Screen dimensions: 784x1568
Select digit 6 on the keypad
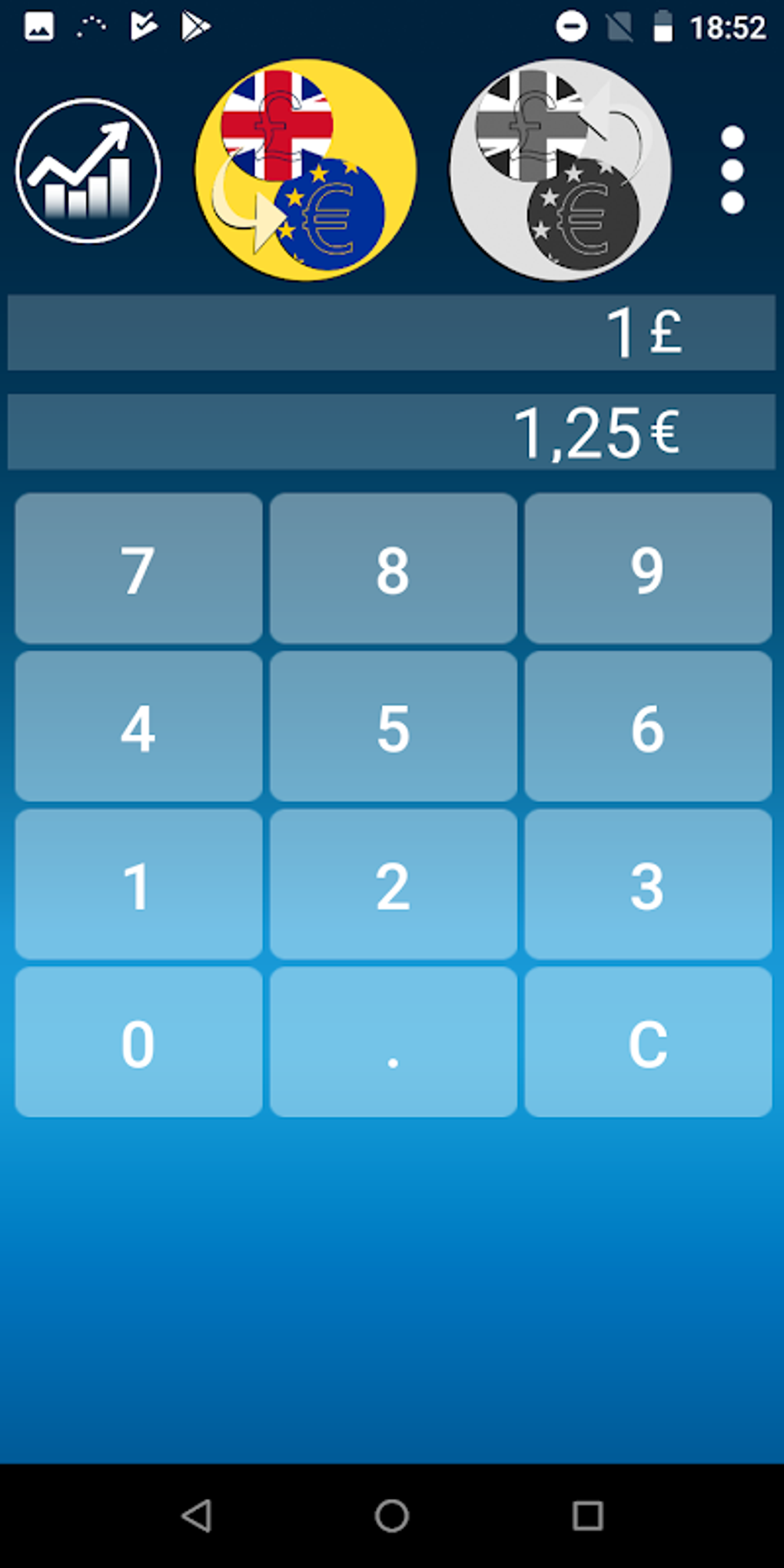(x=648, y=727)
